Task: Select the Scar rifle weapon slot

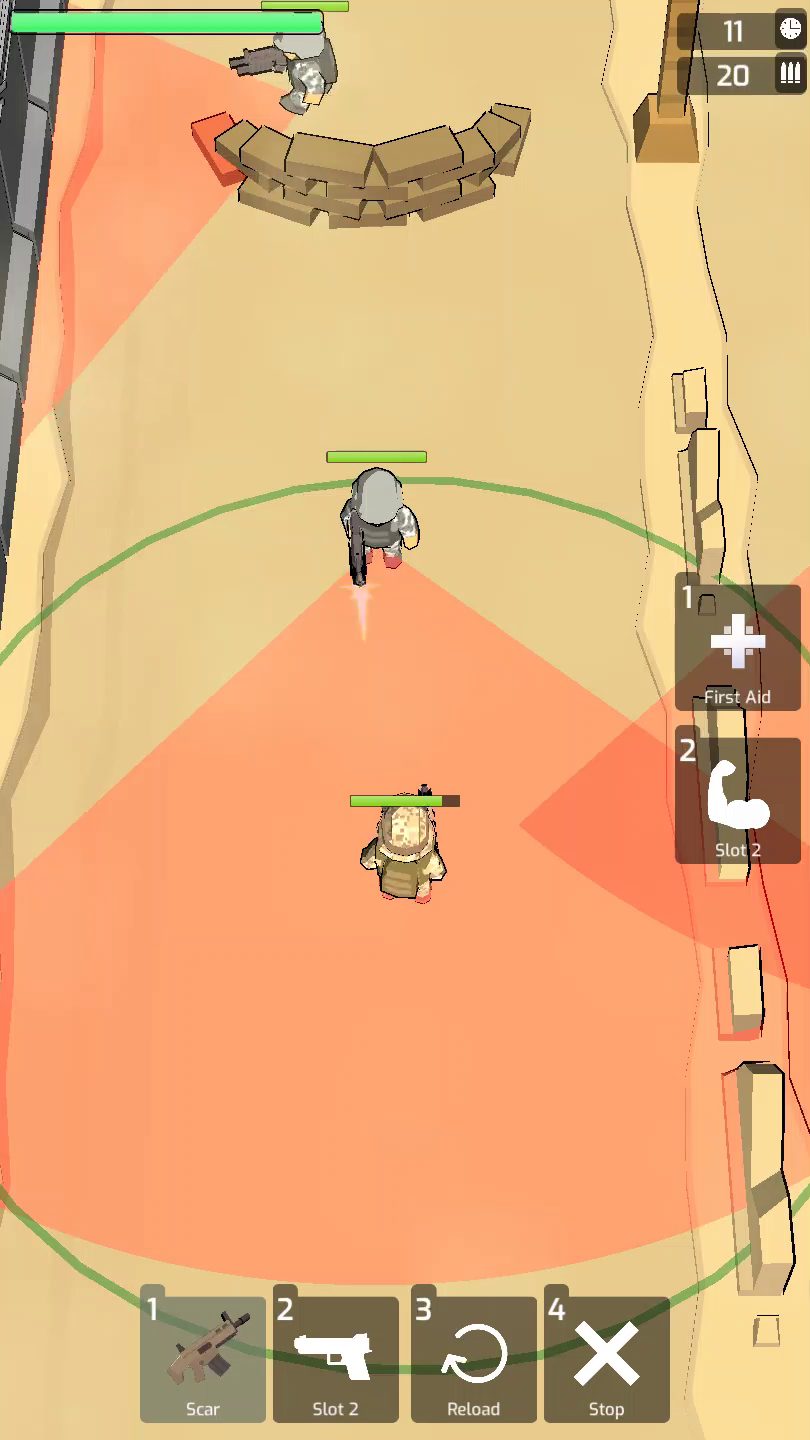Action: (203, 1358)
